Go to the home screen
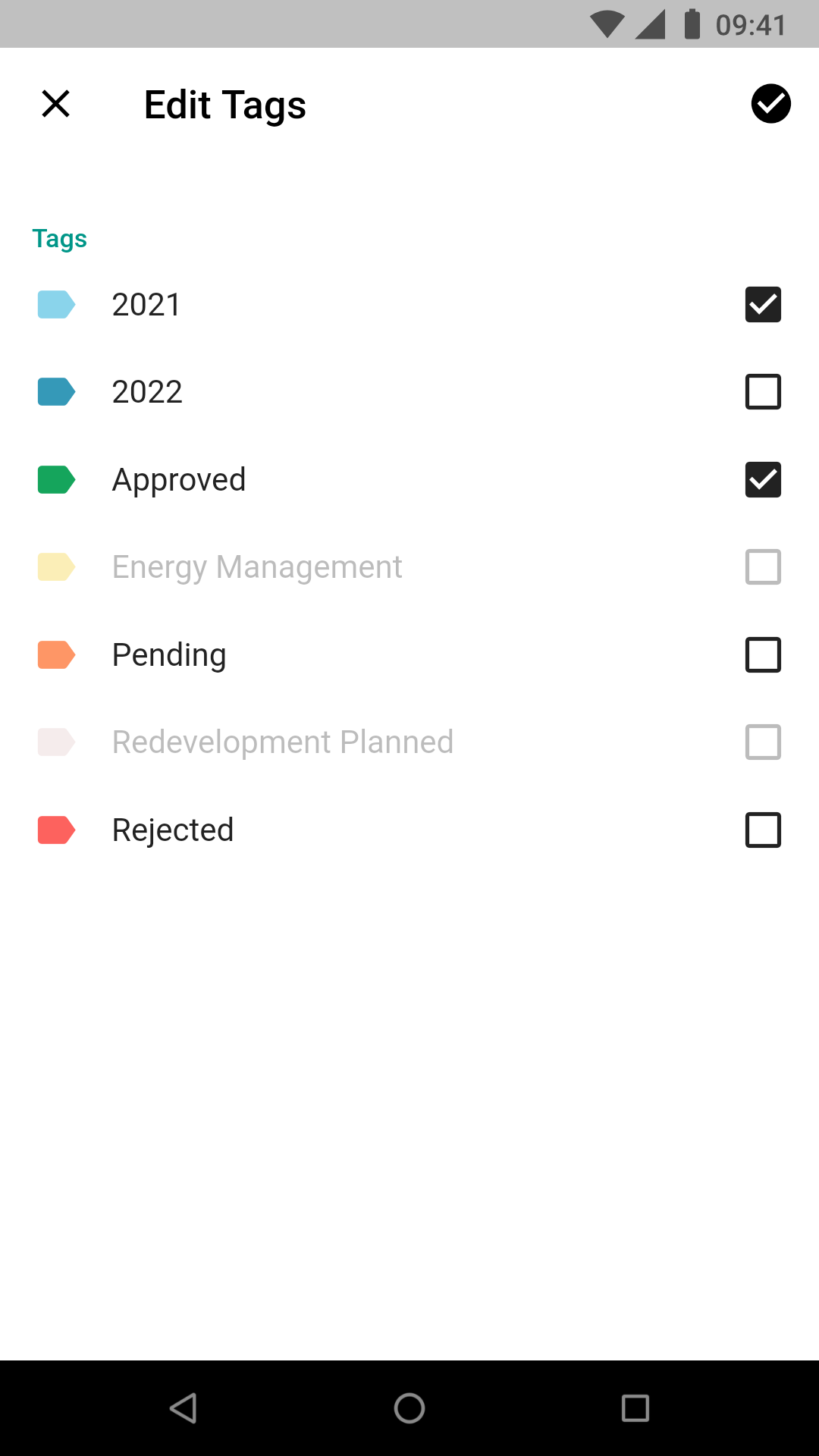 point(409,1408)
